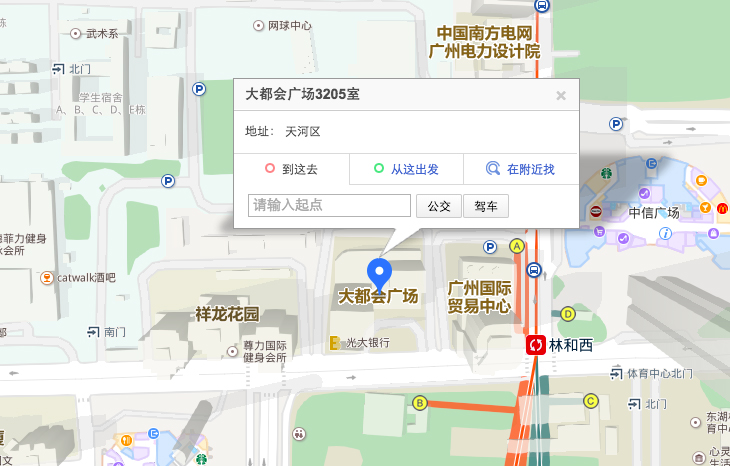Search routes by 公交
Viewport: 730px width, 466px height.
[x=439, y=206]
